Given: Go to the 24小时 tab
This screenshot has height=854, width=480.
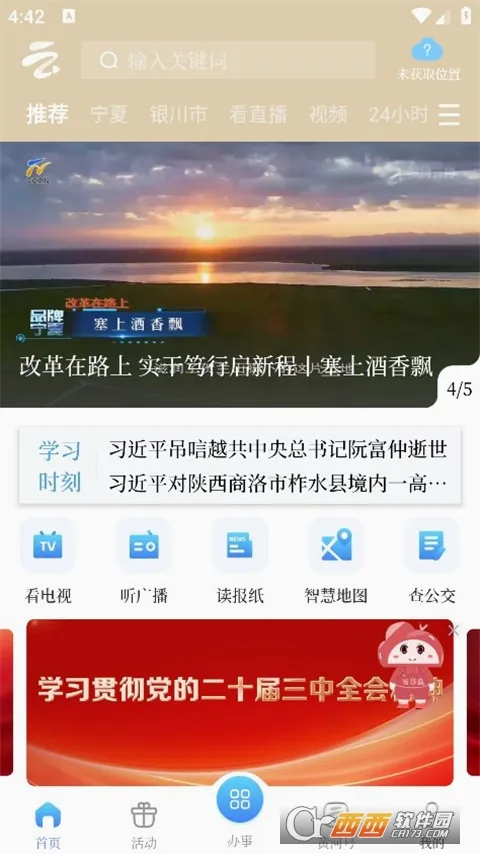Looking at the screenshot, I should [x=398, y=114].
